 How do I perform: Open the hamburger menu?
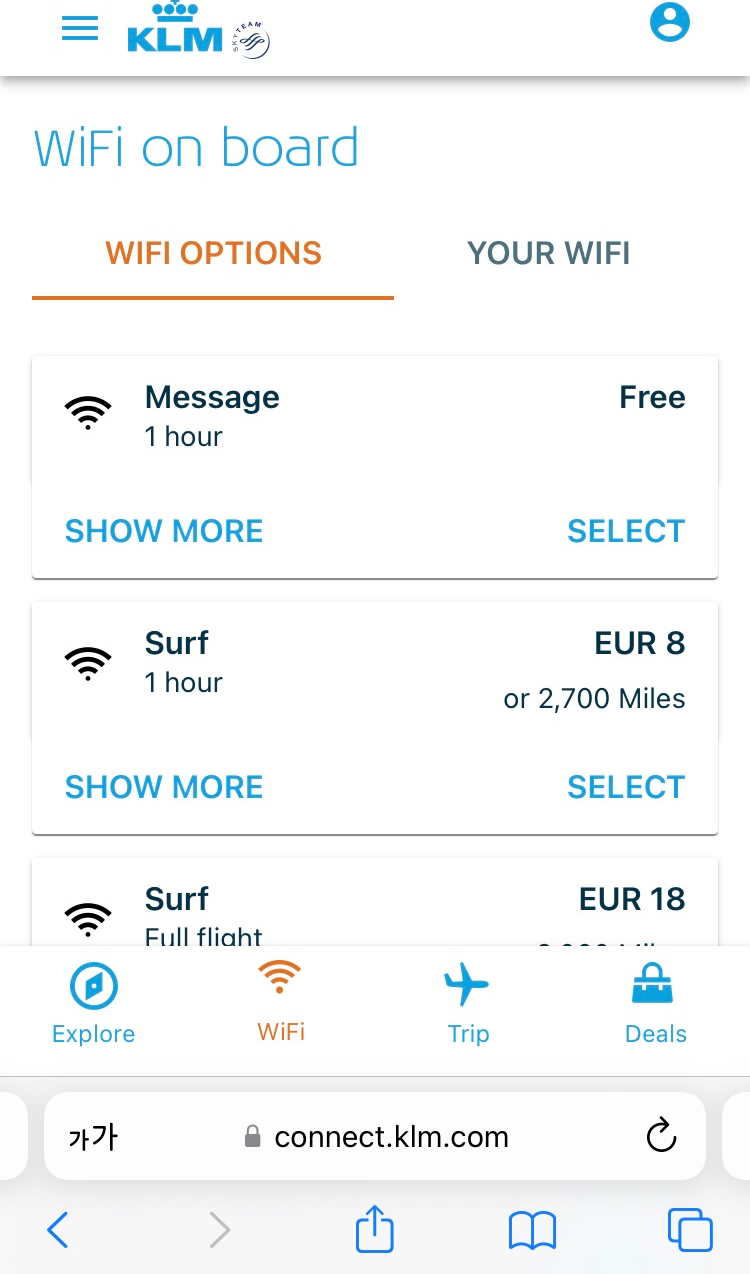(80, 29)
